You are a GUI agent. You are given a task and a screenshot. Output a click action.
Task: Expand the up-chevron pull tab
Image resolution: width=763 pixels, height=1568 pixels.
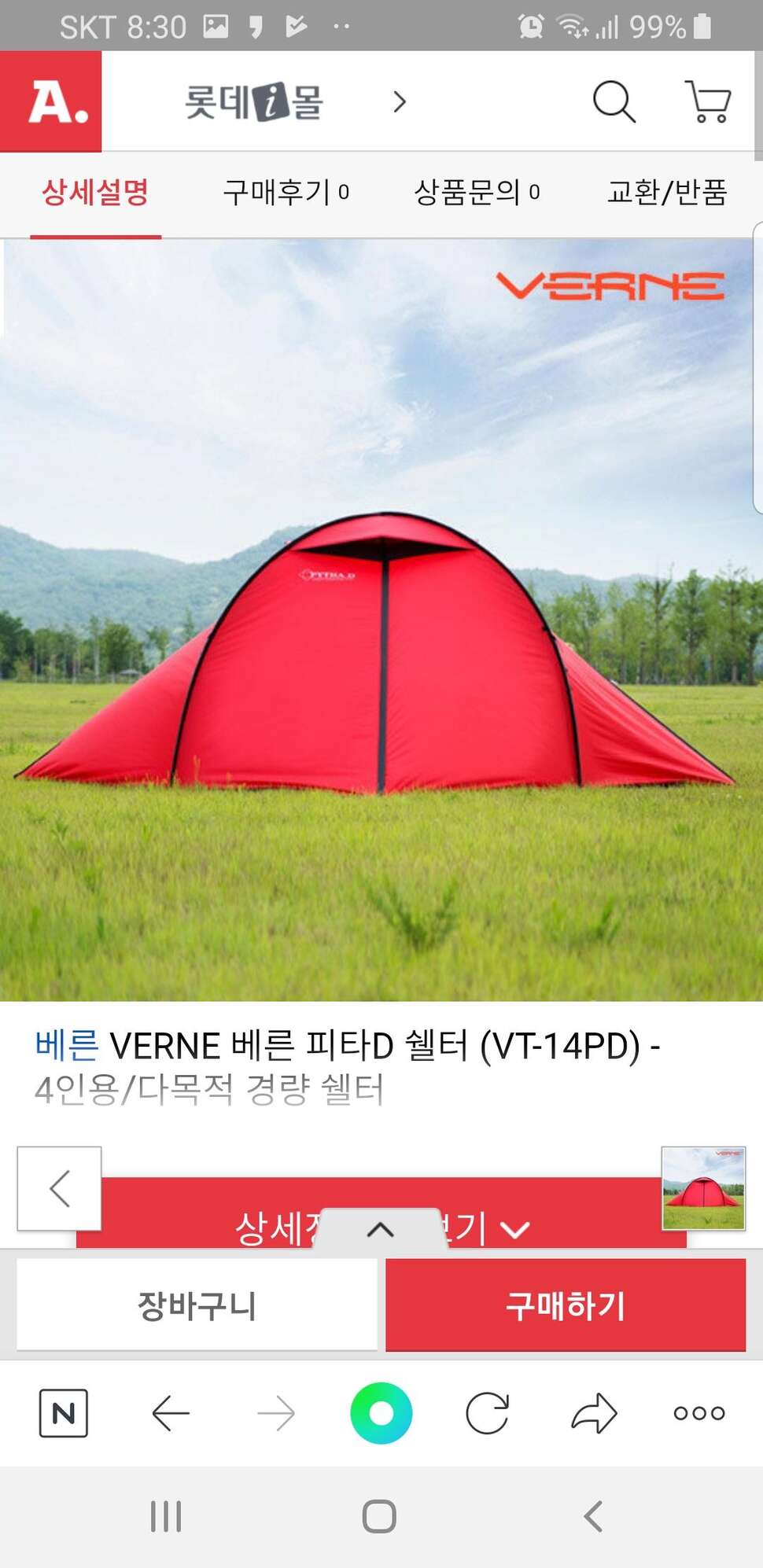381,1229
